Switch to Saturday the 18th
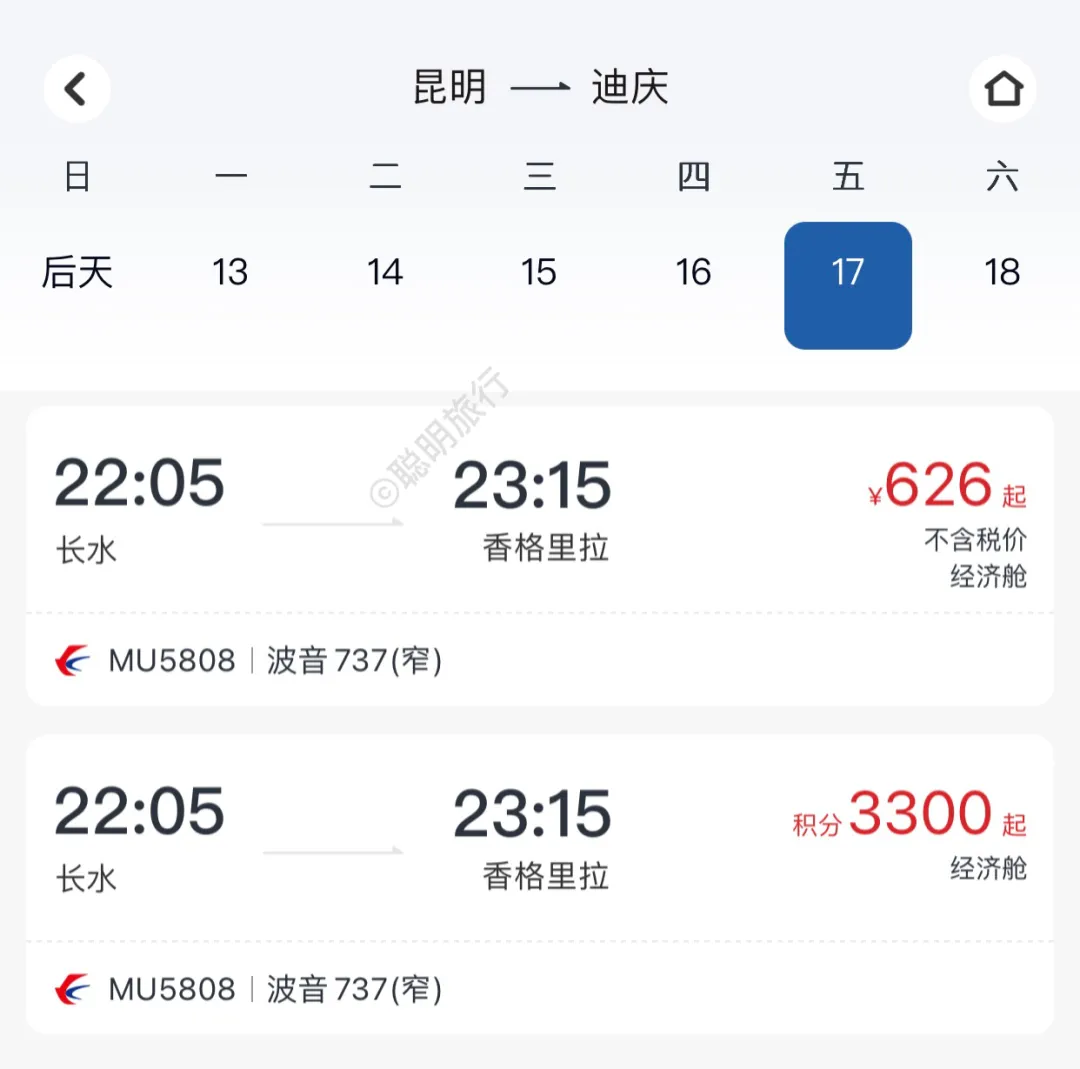This screenshot has height=1069, width=1080. click(x=1002, y=272)
